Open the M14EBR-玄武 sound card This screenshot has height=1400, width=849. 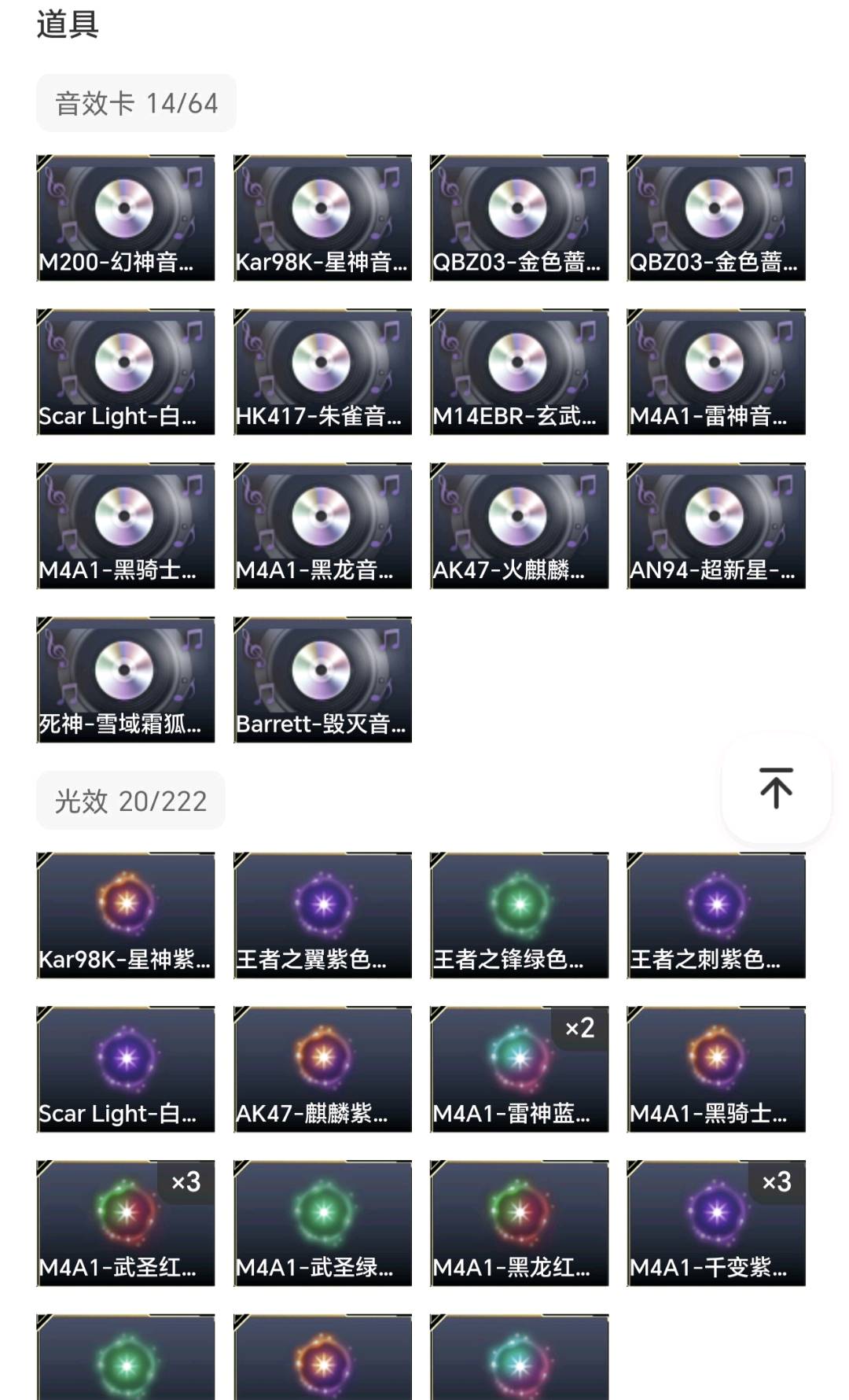coord(519,372)
